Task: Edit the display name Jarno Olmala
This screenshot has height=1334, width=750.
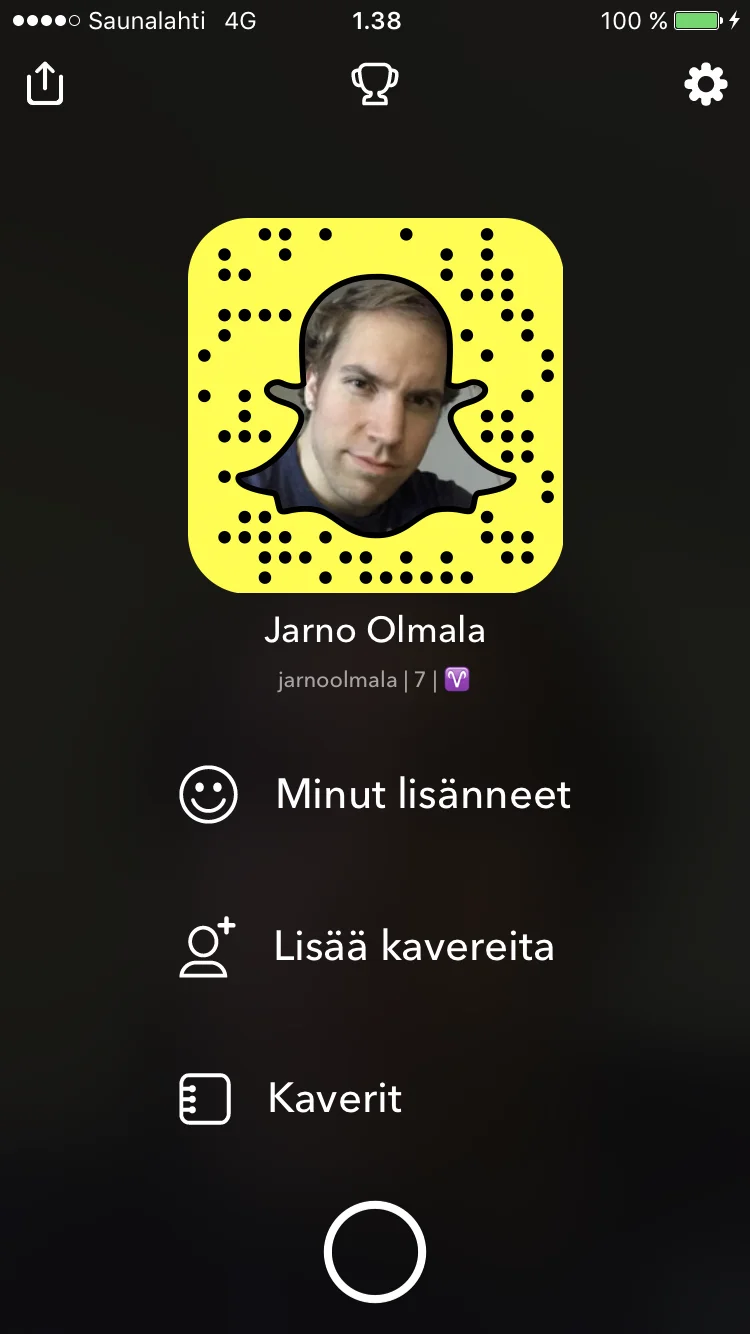Action: (x=375, y=630)
